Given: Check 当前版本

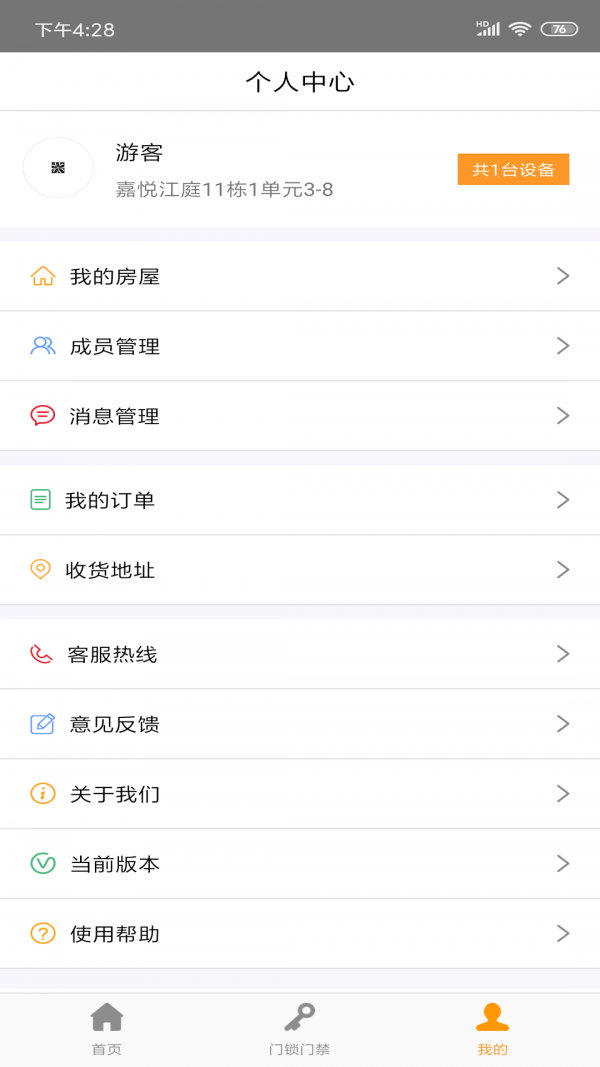Looking at the screenshot, I should (300, 864).
